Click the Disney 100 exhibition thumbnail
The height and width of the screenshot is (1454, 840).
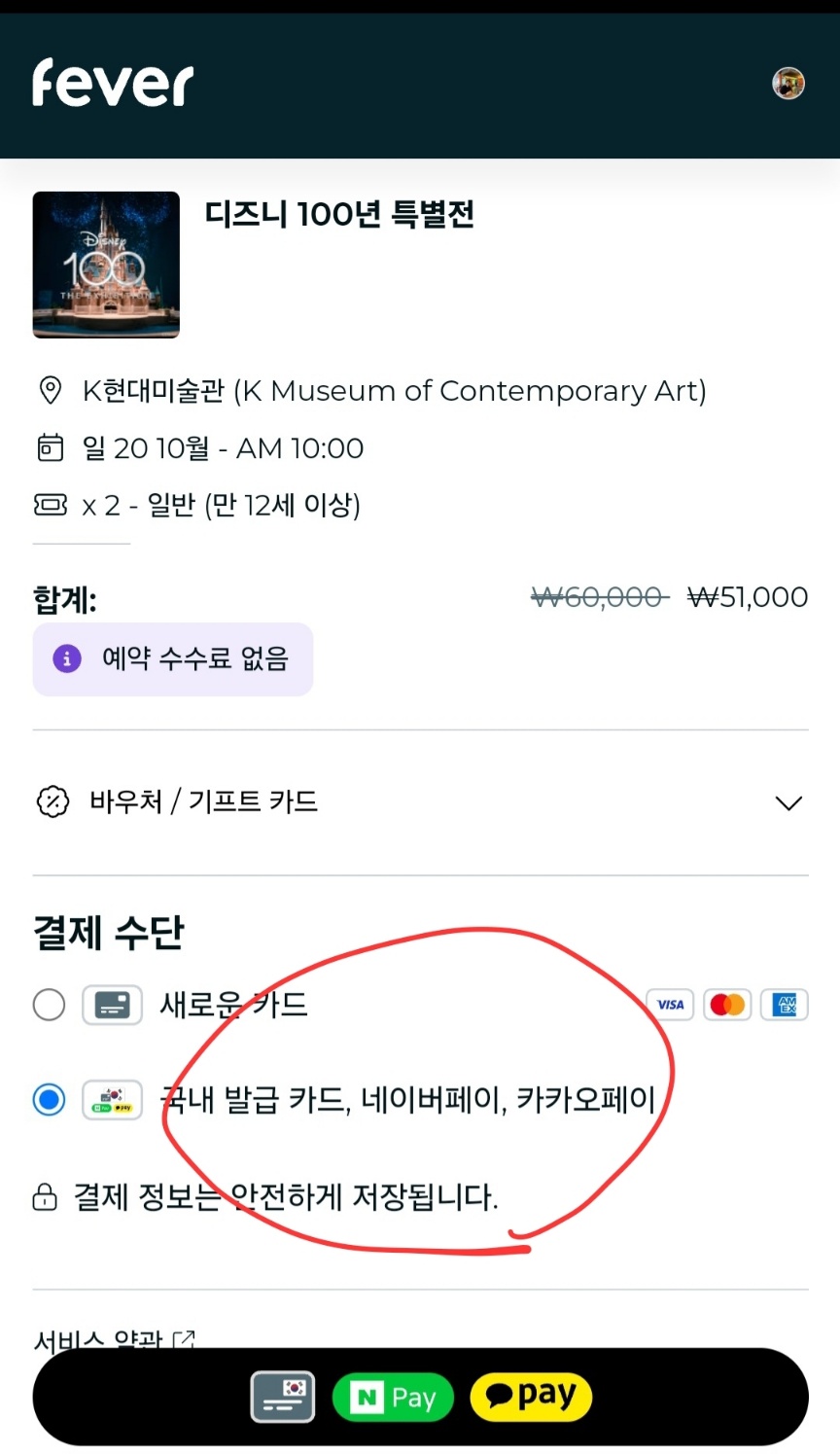coord(106,265)
